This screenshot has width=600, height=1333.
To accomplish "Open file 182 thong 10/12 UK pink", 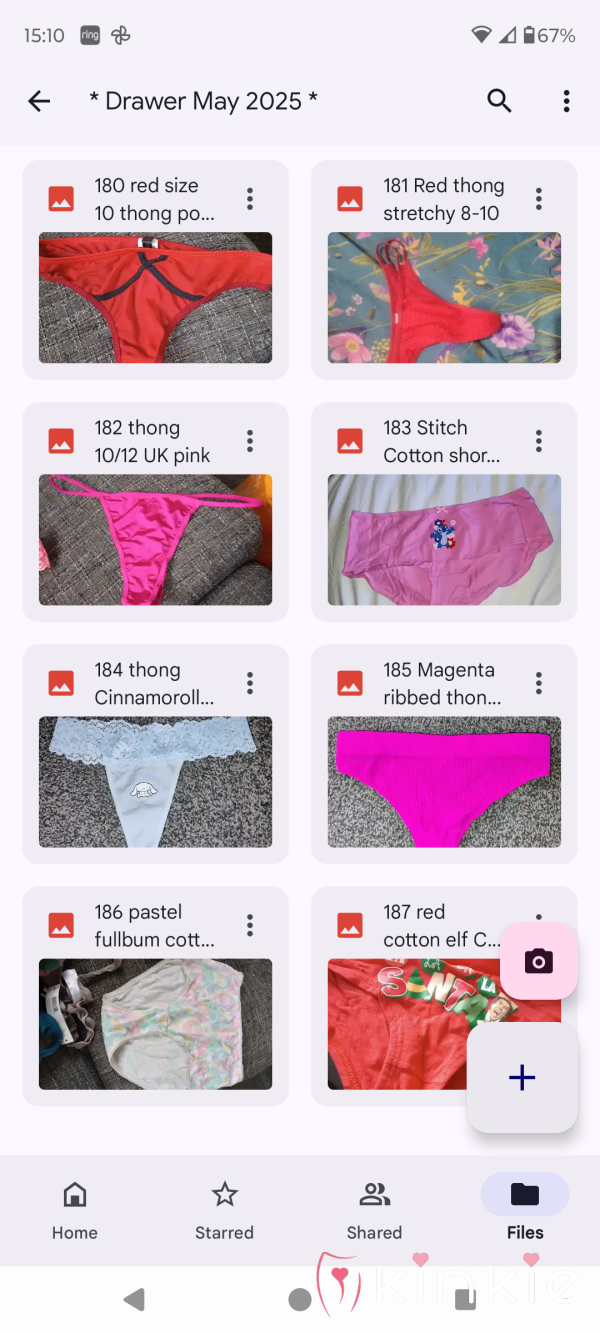I will pyautogui.click(x=155, y=512).
